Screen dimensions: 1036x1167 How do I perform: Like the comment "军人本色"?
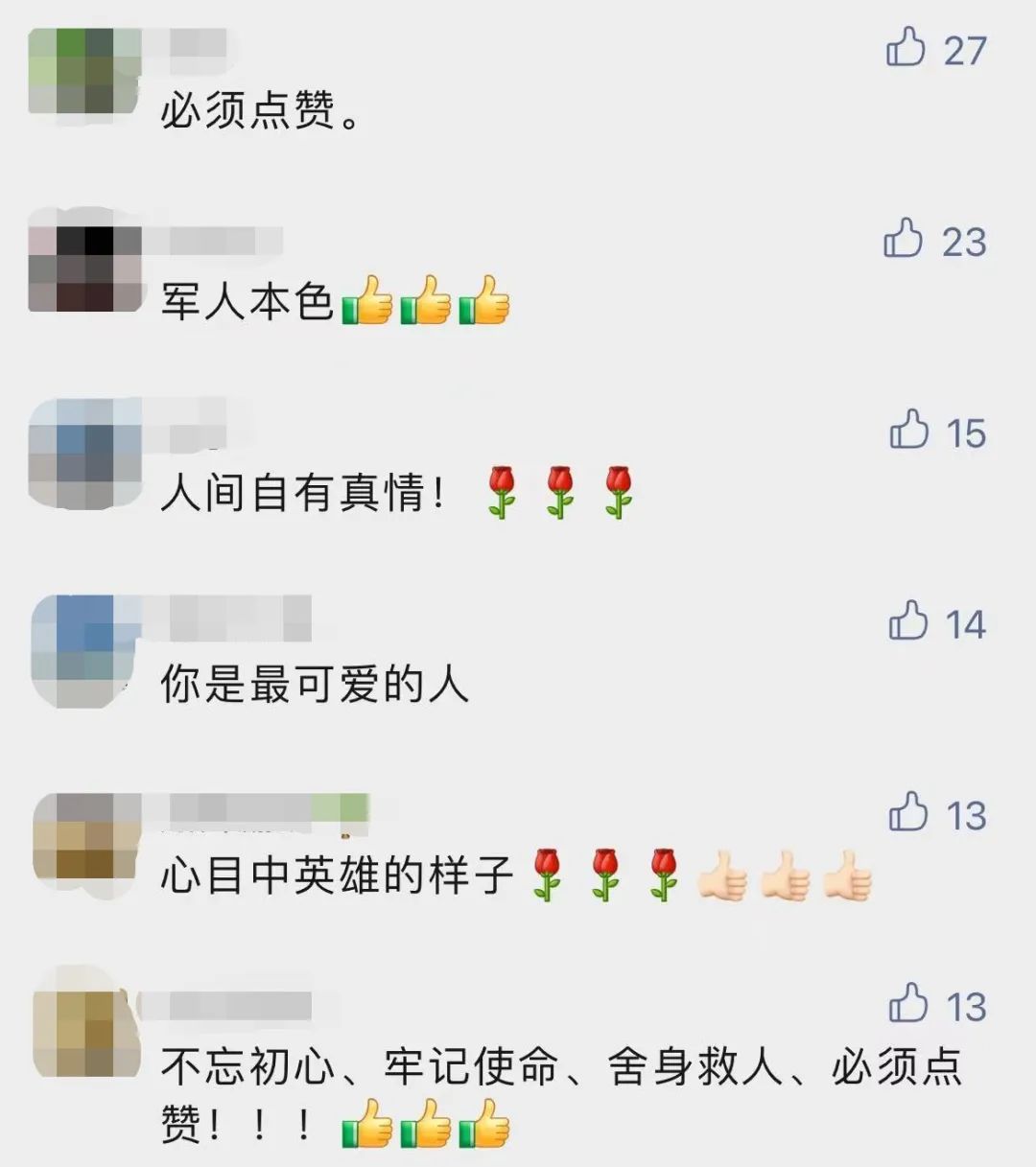(904, 239)
